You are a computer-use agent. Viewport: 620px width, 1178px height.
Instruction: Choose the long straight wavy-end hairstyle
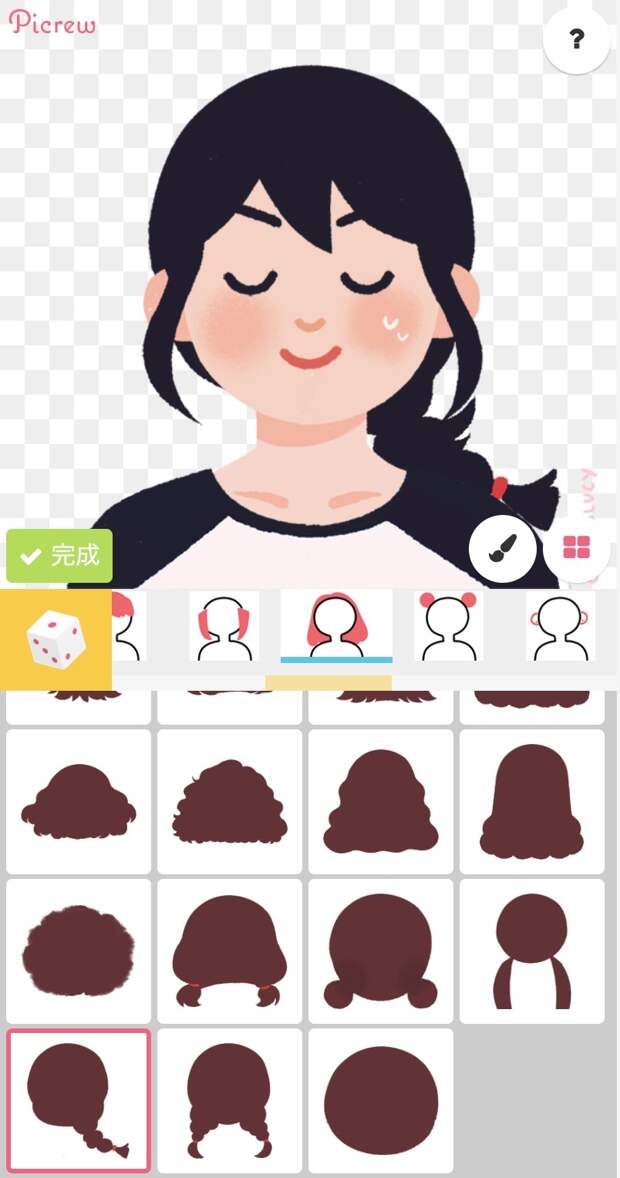click(532, 801)
